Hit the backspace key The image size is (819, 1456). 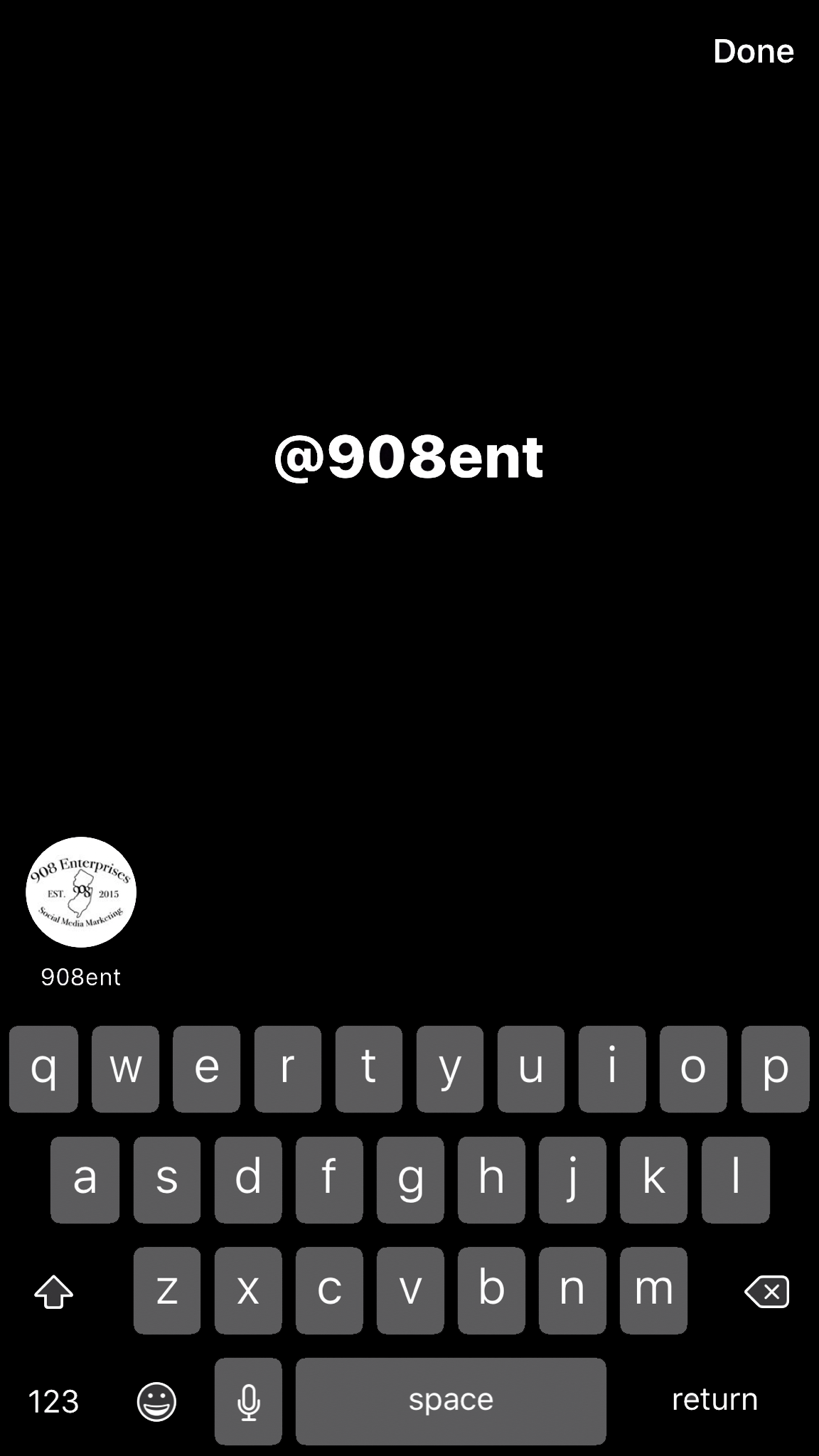766,1291
